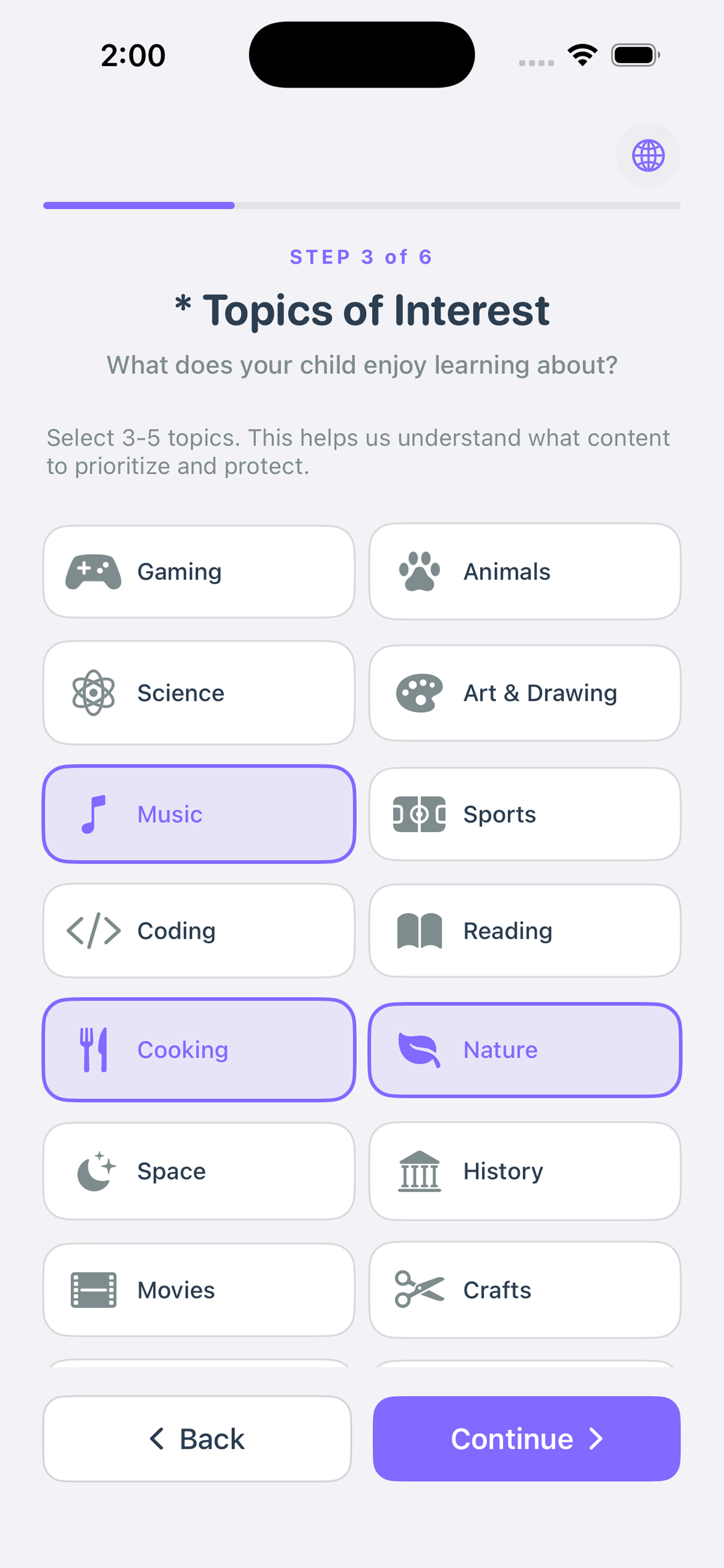Viewport: 724px width, 1568px height.
Task: Tap the STEP 3 of 6 label
Action: click(x=361, y=256)
